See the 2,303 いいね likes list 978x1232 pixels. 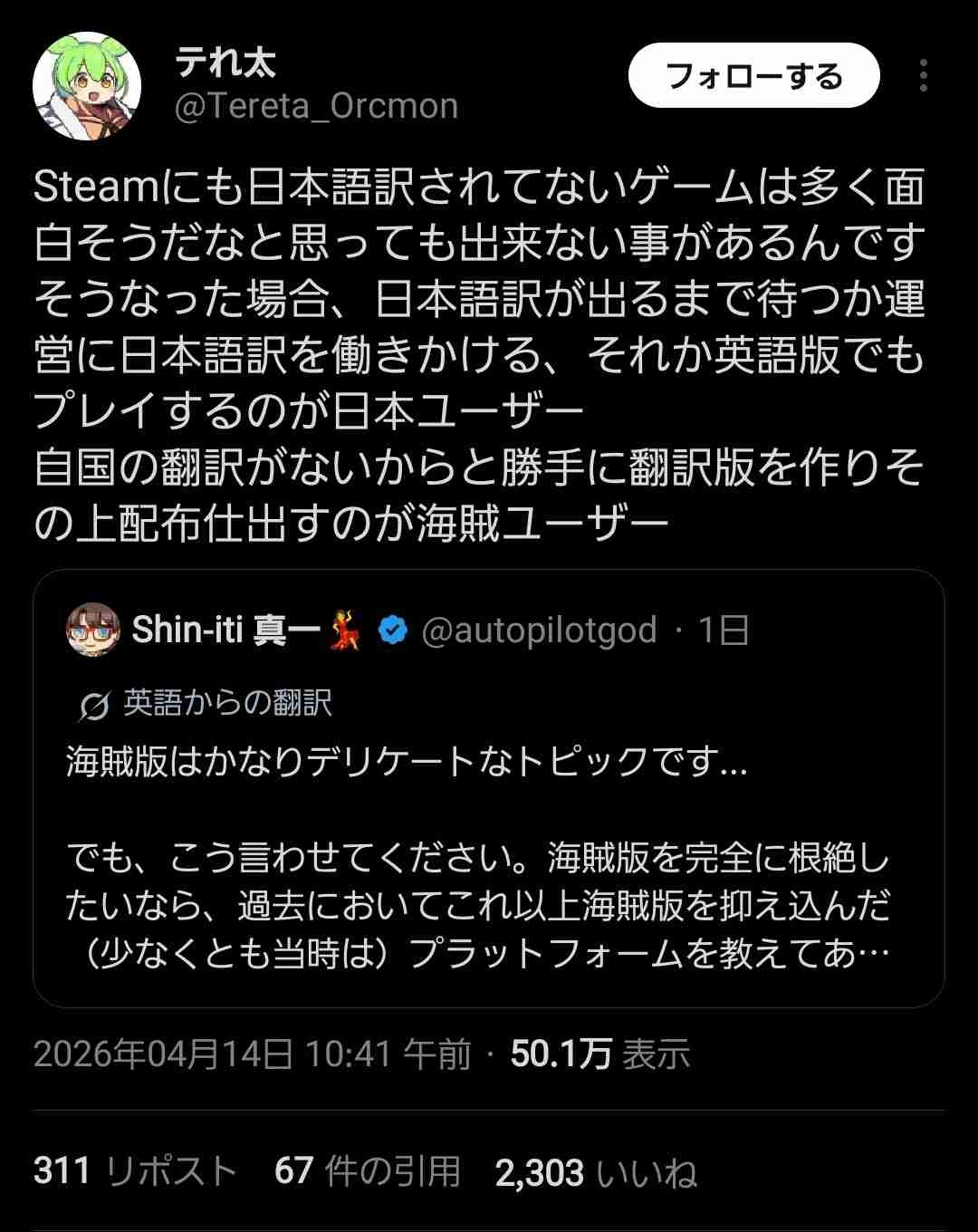[x=596, y=1173]
